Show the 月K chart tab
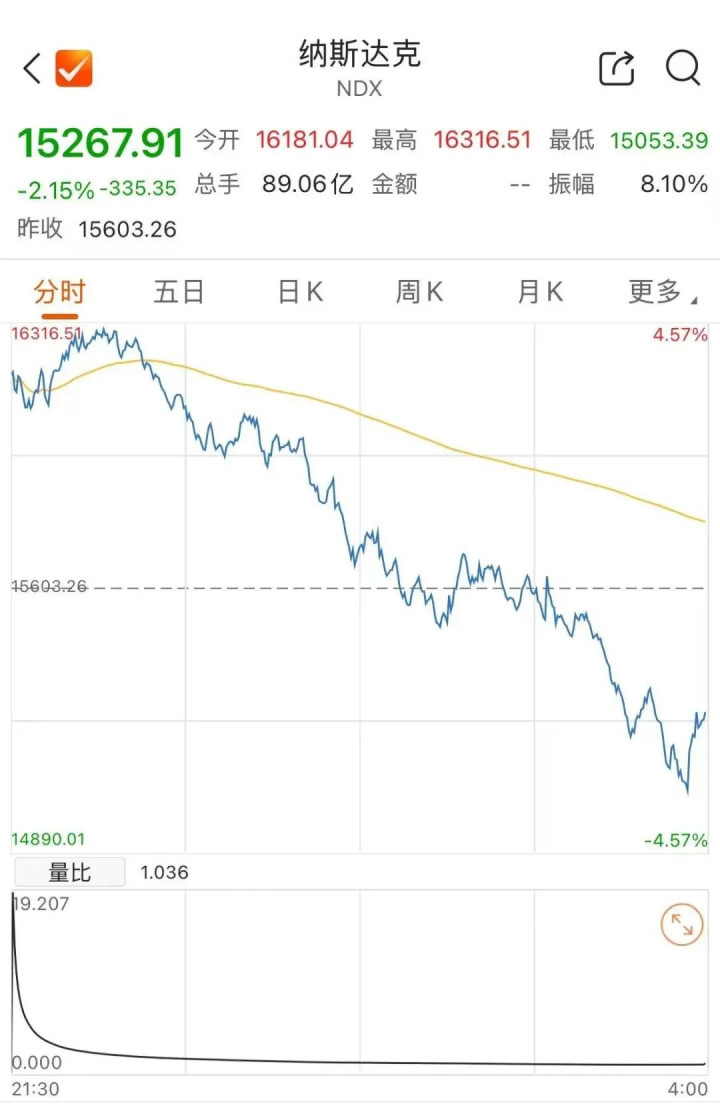This screenshot has height=1104, width=720. click(x=540, y=292)
